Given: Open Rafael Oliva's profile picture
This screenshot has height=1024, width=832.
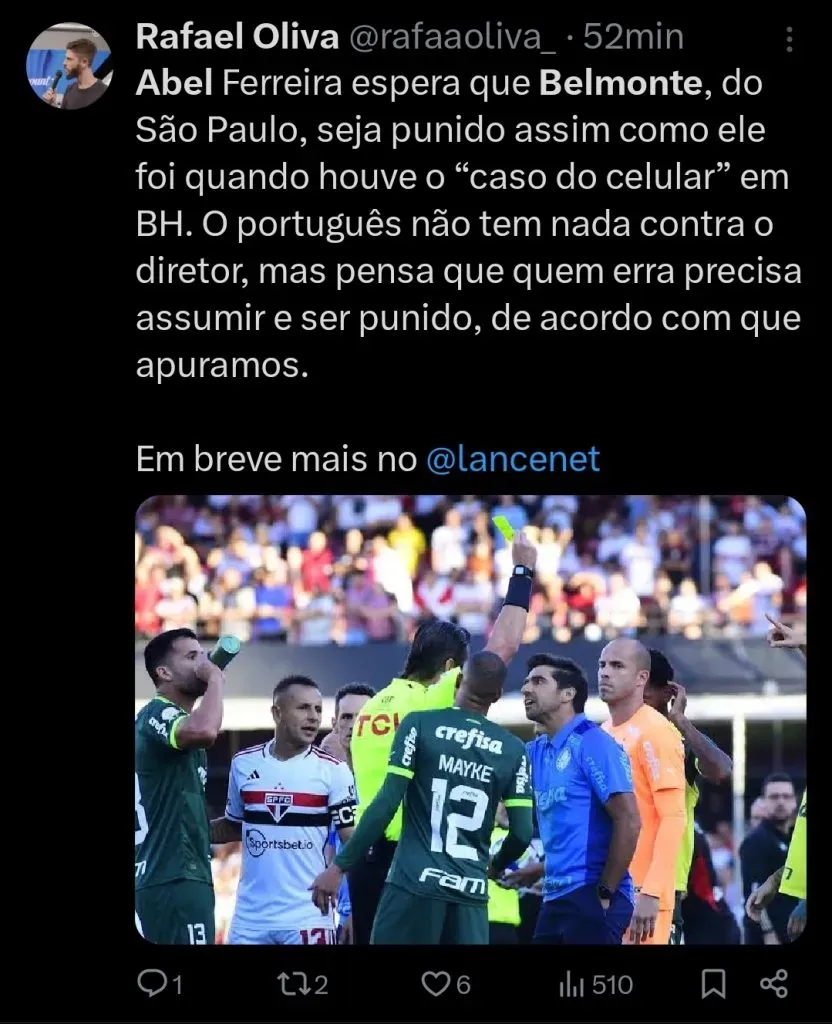Looking at the screenshot, I should point(69,66).
